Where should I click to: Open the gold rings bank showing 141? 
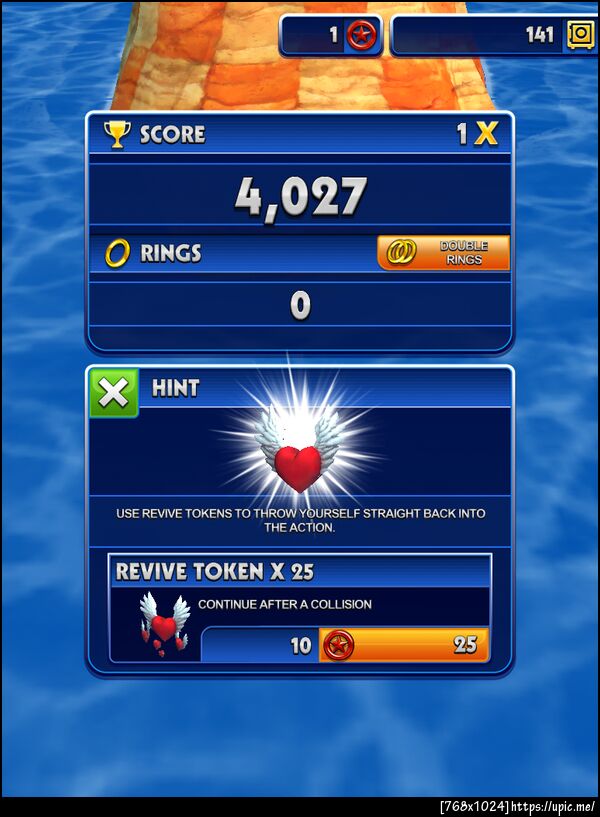[494, 36]
